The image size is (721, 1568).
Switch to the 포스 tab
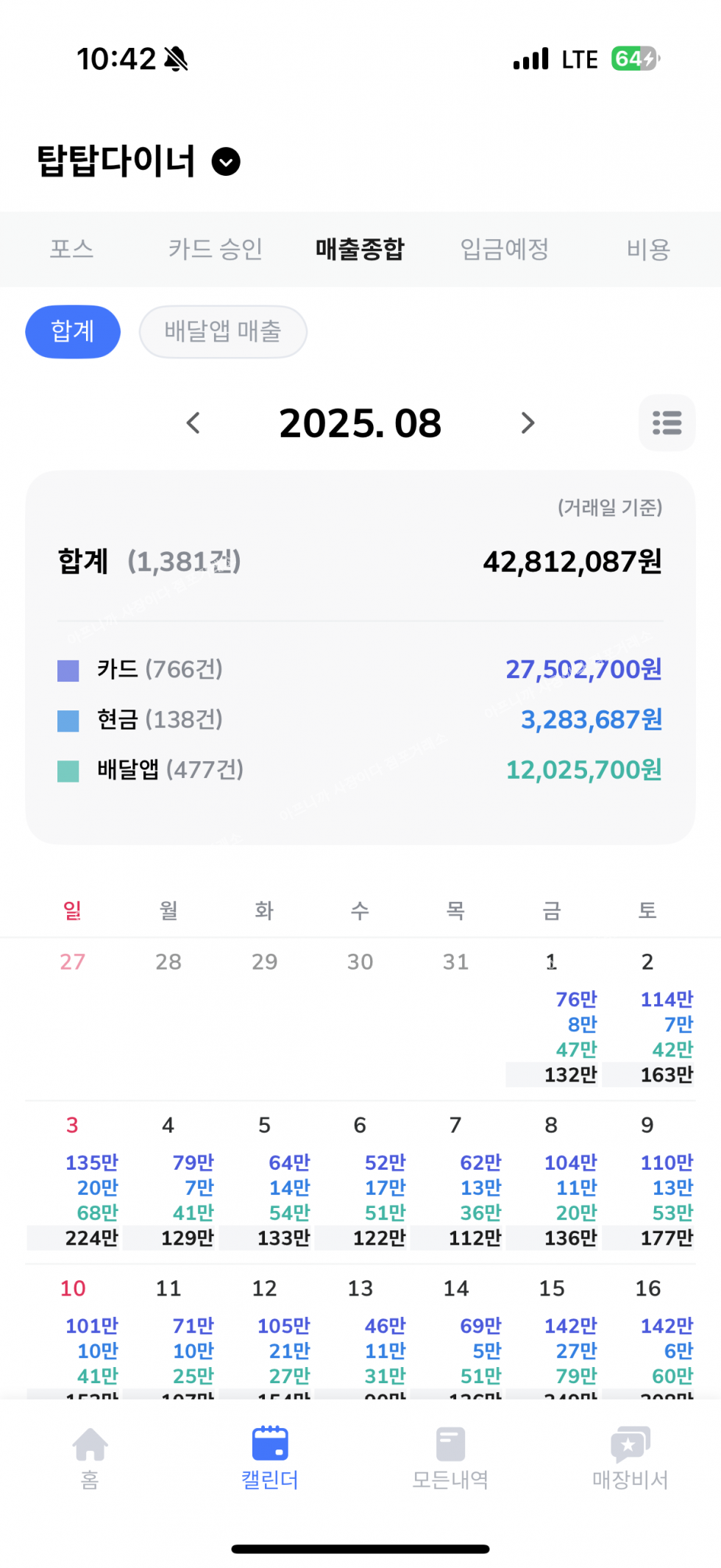click(71, 249)
